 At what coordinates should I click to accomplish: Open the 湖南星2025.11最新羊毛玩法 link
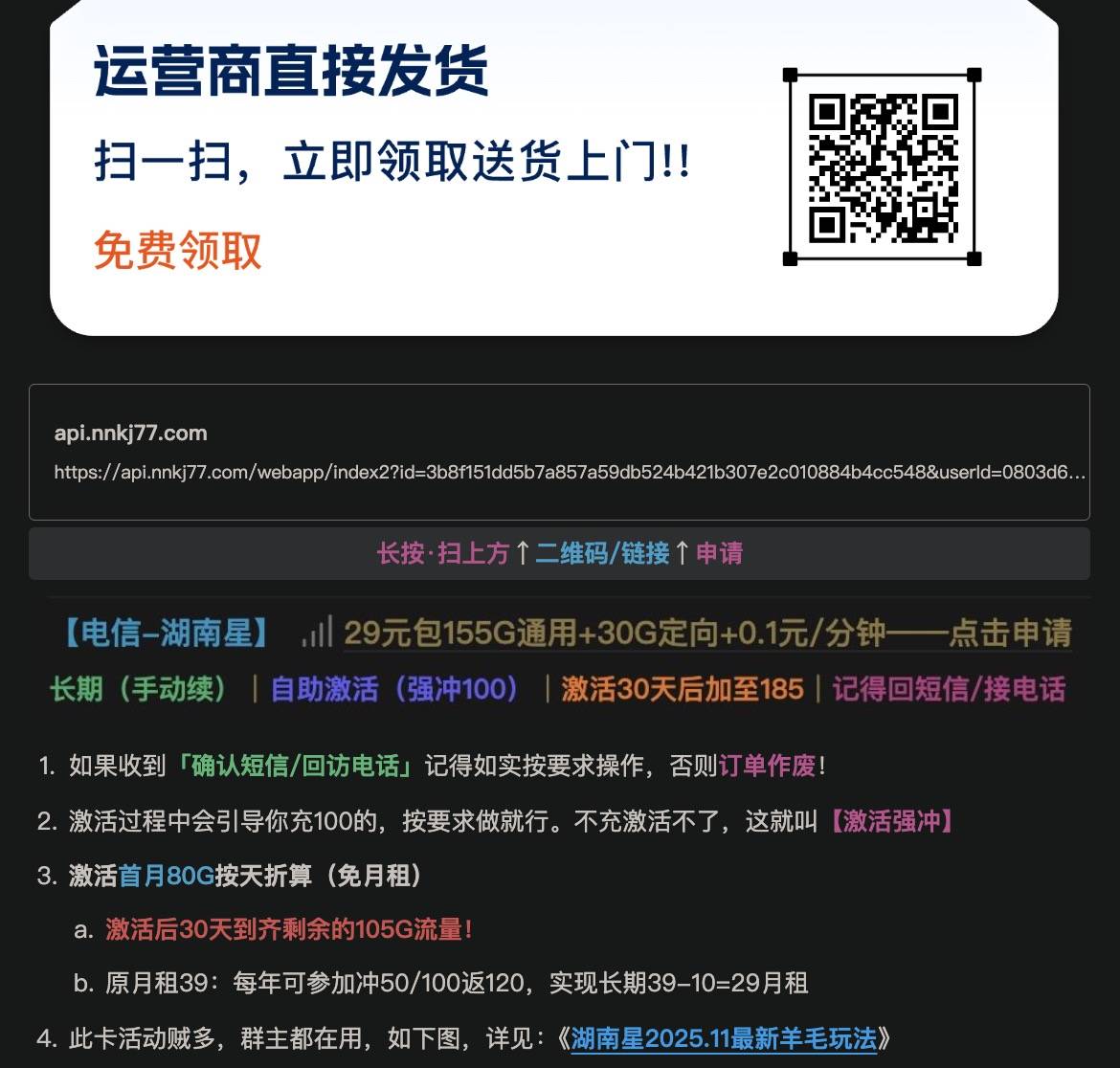724,1038
